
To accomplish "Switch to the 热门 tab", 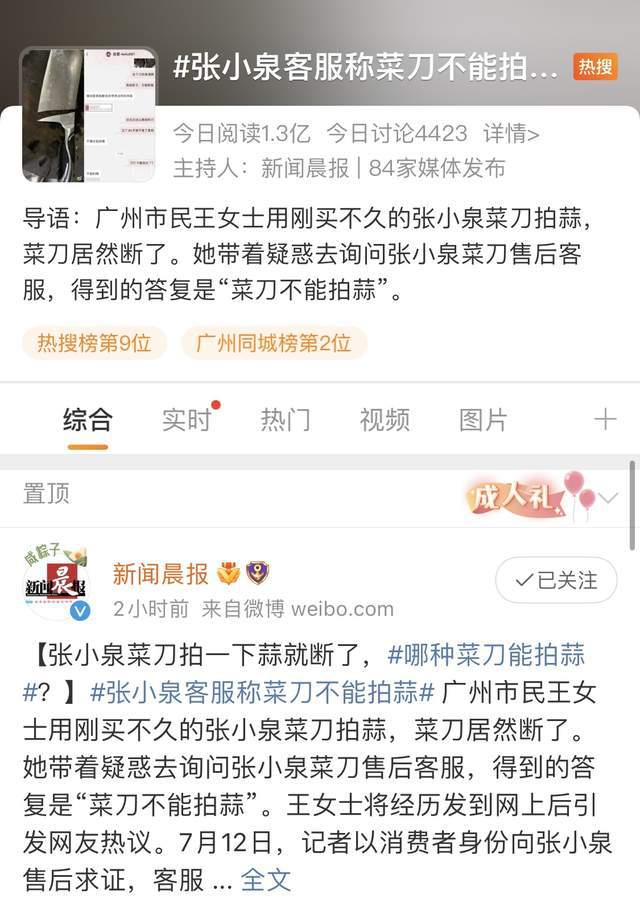I will pyautogui.click(x=285, y=419).
